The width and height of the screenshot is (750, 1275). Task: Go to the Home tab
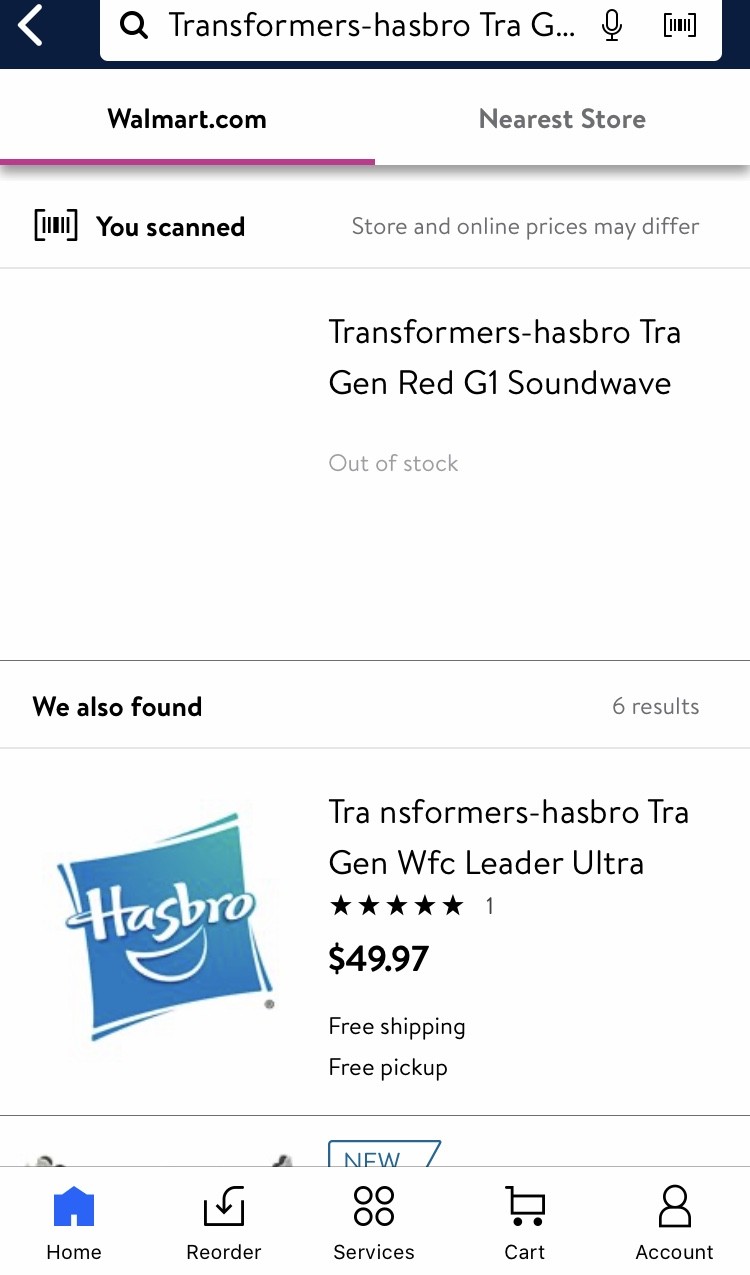coord(74,1222)
